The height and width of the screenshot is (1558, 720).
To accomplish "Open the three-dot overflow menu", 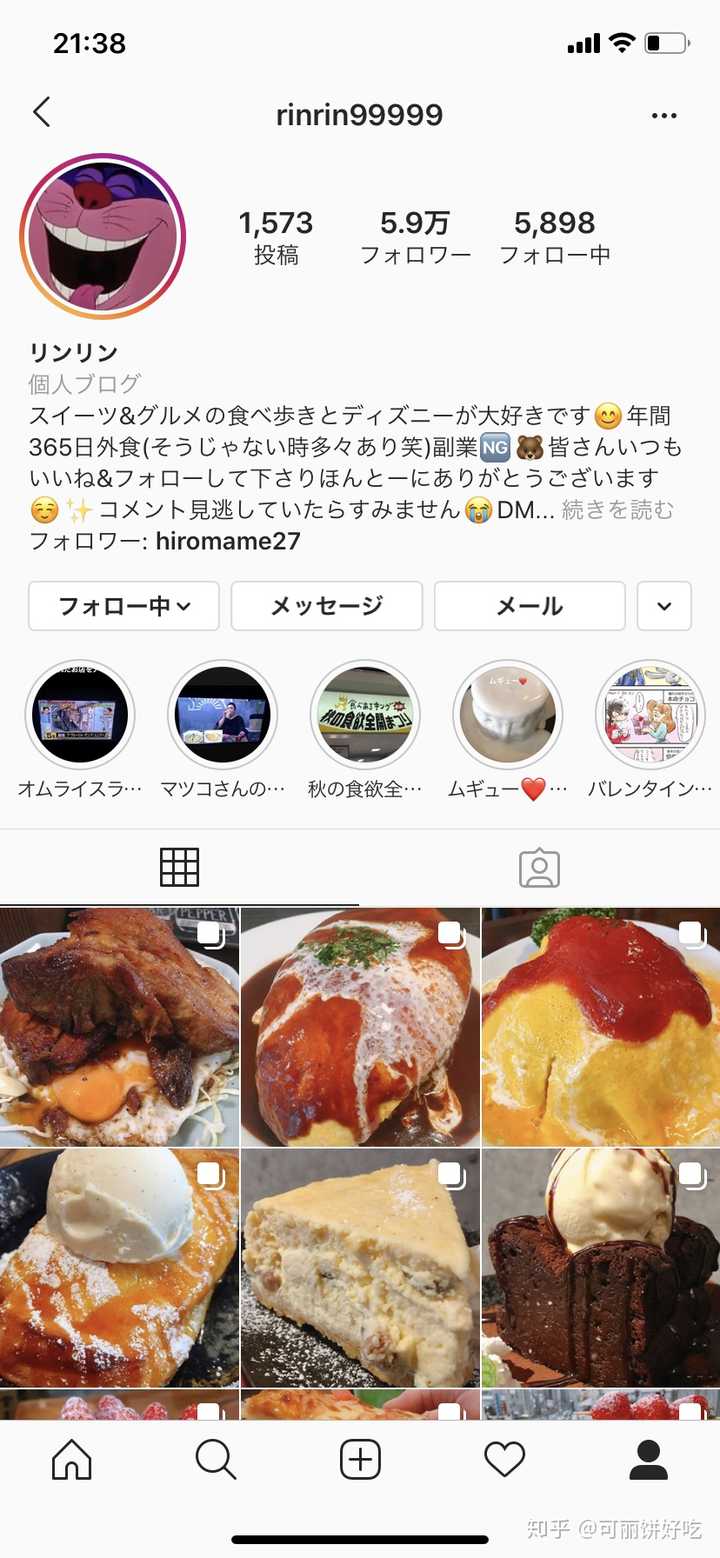I will click(x=664, y=116).
